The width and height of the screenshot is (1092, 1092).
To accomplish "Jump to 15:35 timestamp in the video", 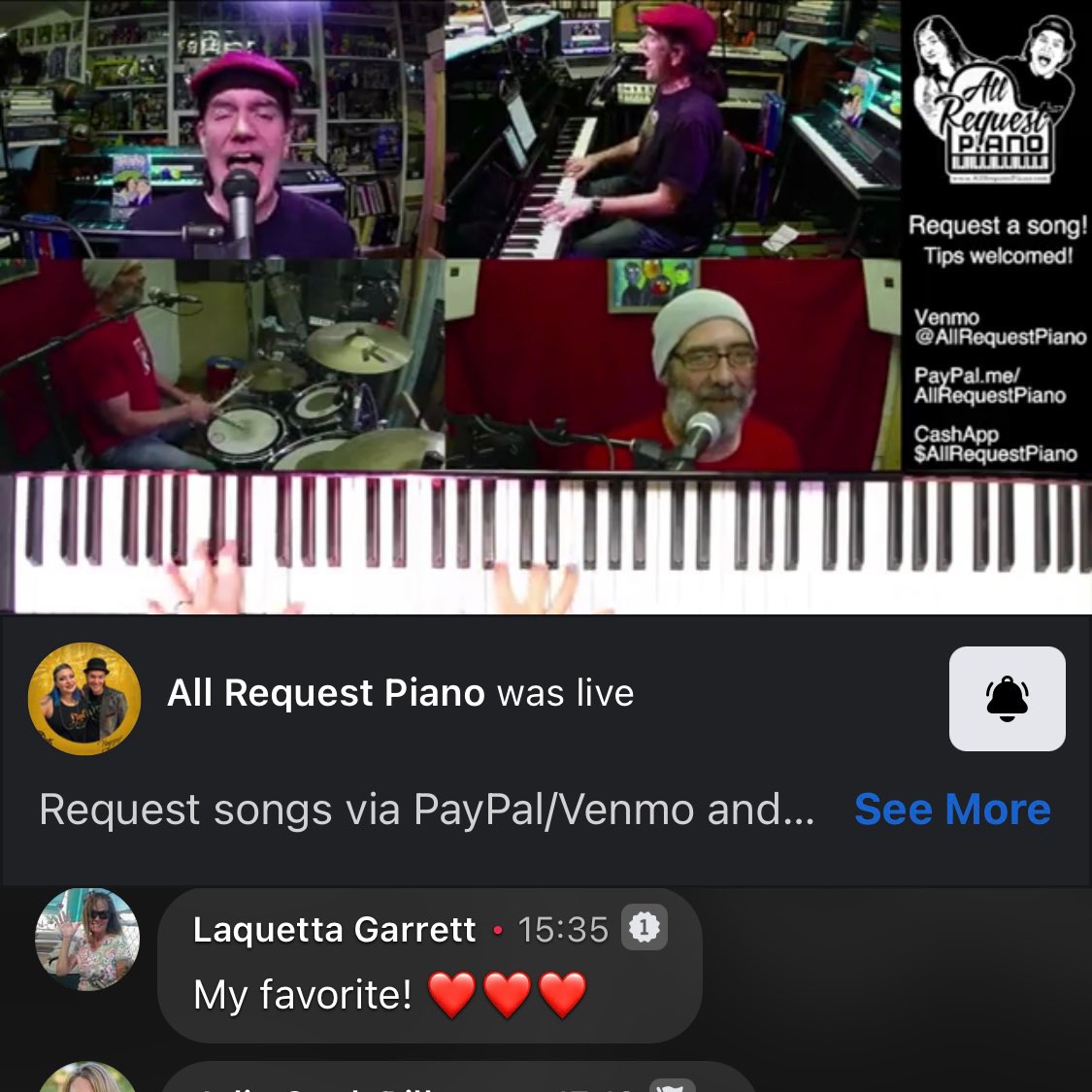I will point(562,930).
